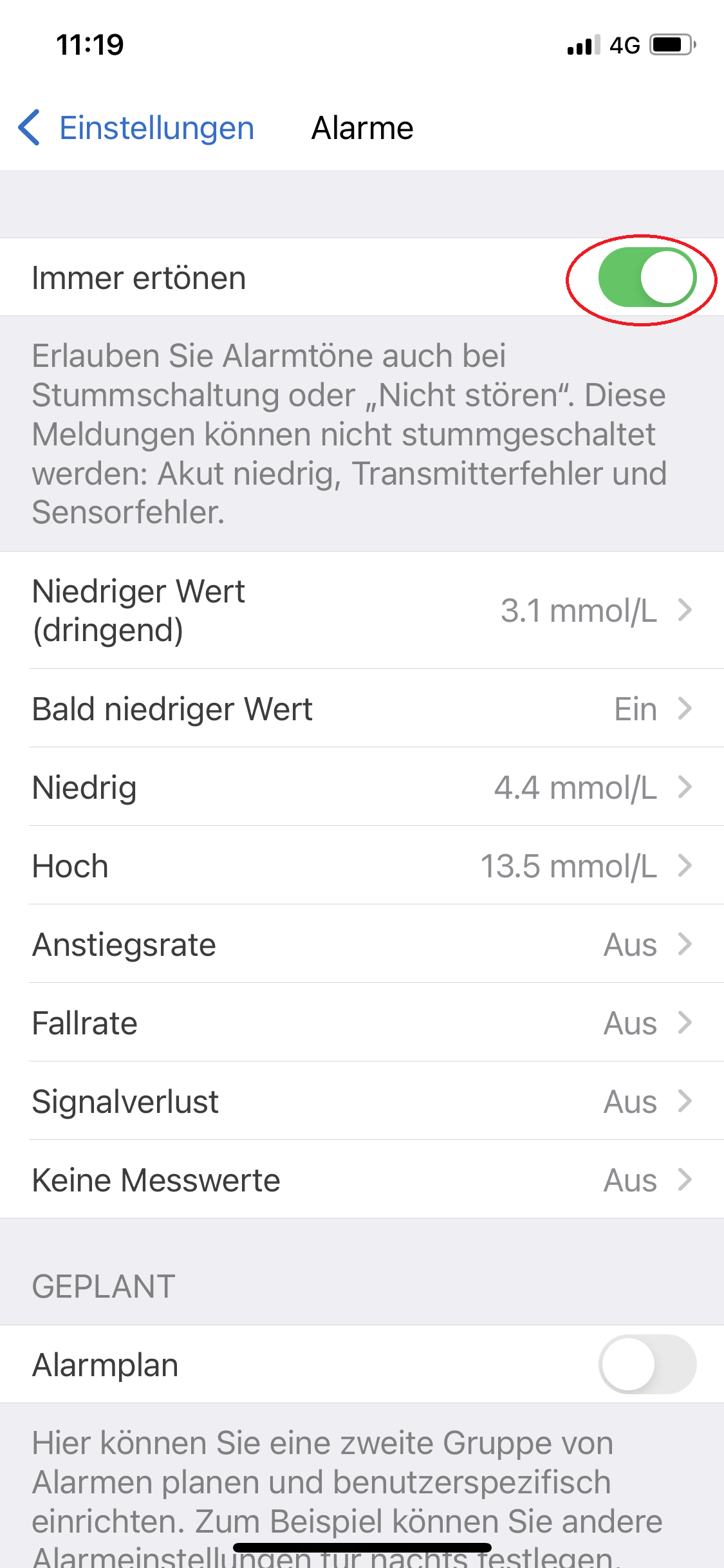Enable the Alarmplan switch
Image resolution: width=724 pixels, height=1568 pixels.
point(647,1364)
